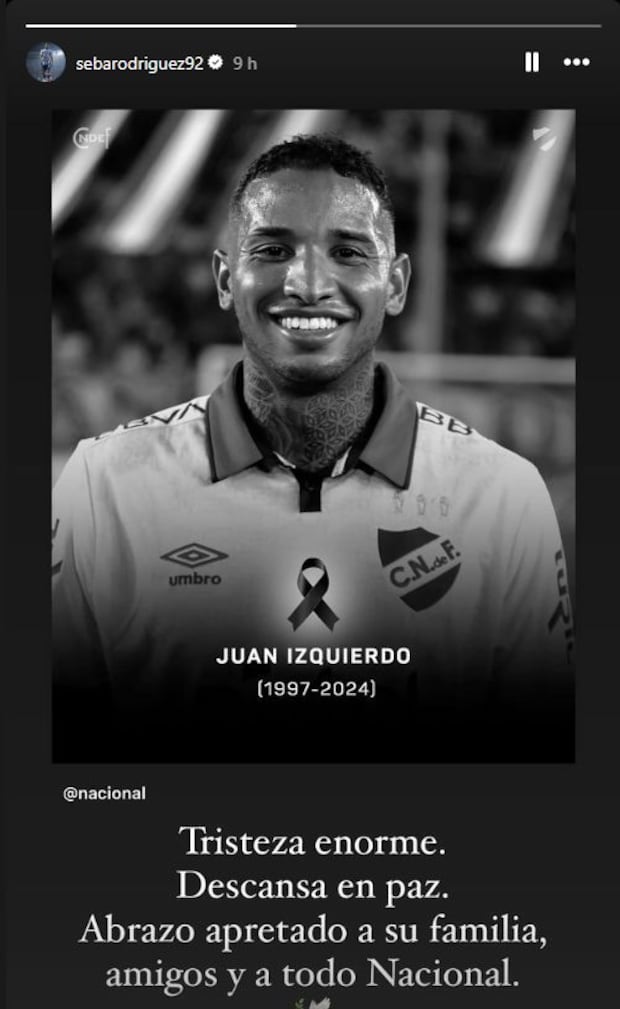Open sebarodriguez92's profile from the username
Screen dimensions: 620x1009
[x=139, y=63]
